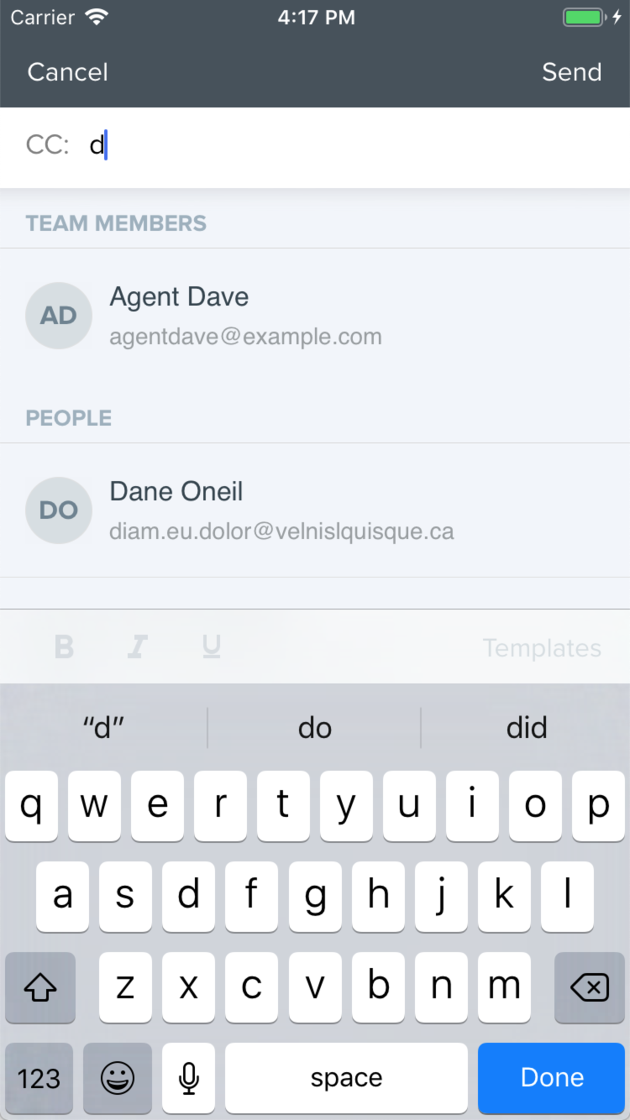Activate dictation microphone key
The width and height of the screenshot is (630, 1120).
click(x=189, y=1077)
